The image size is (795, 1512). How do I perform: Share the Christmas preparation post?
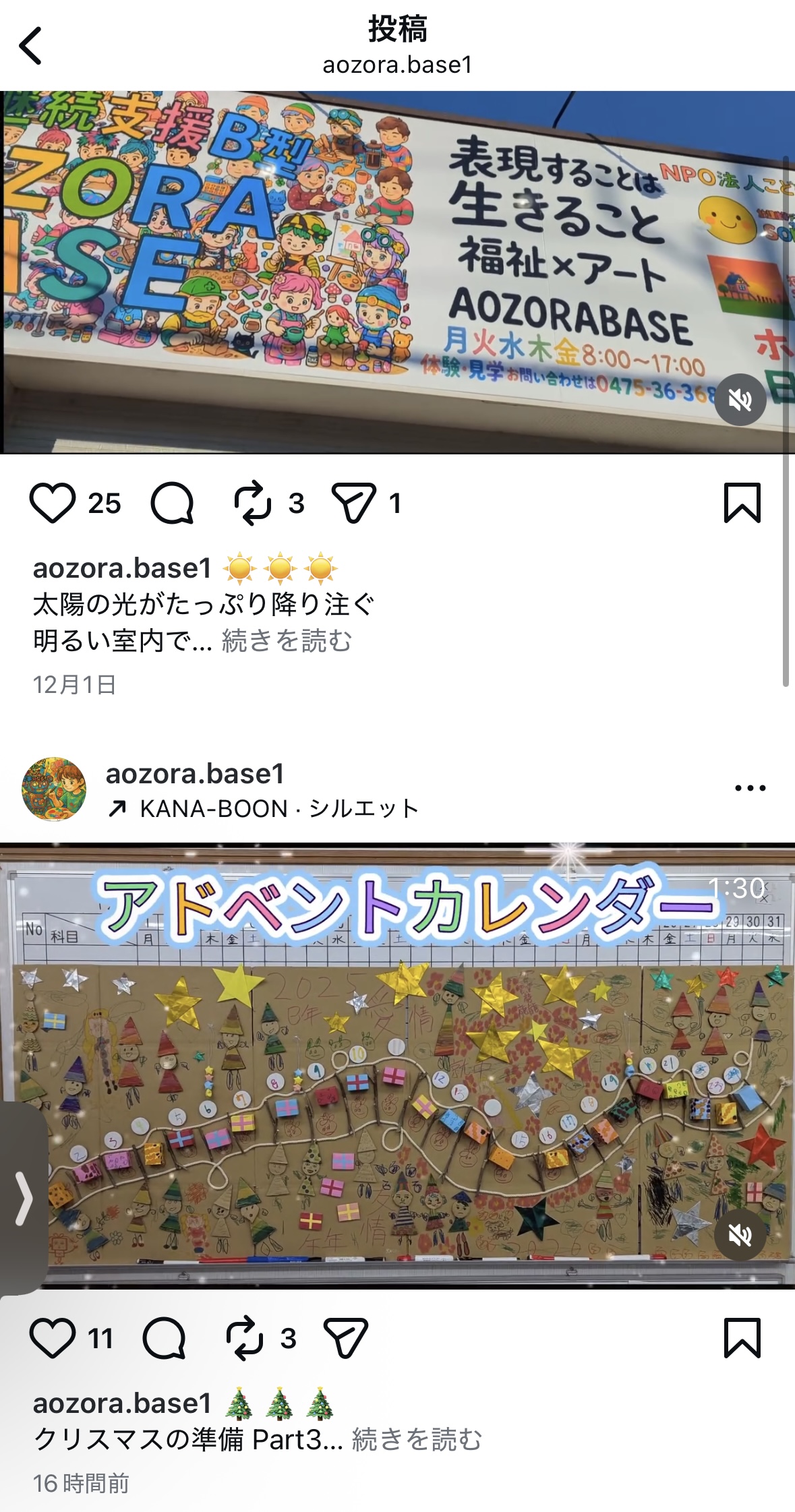tap(345, 1338)
